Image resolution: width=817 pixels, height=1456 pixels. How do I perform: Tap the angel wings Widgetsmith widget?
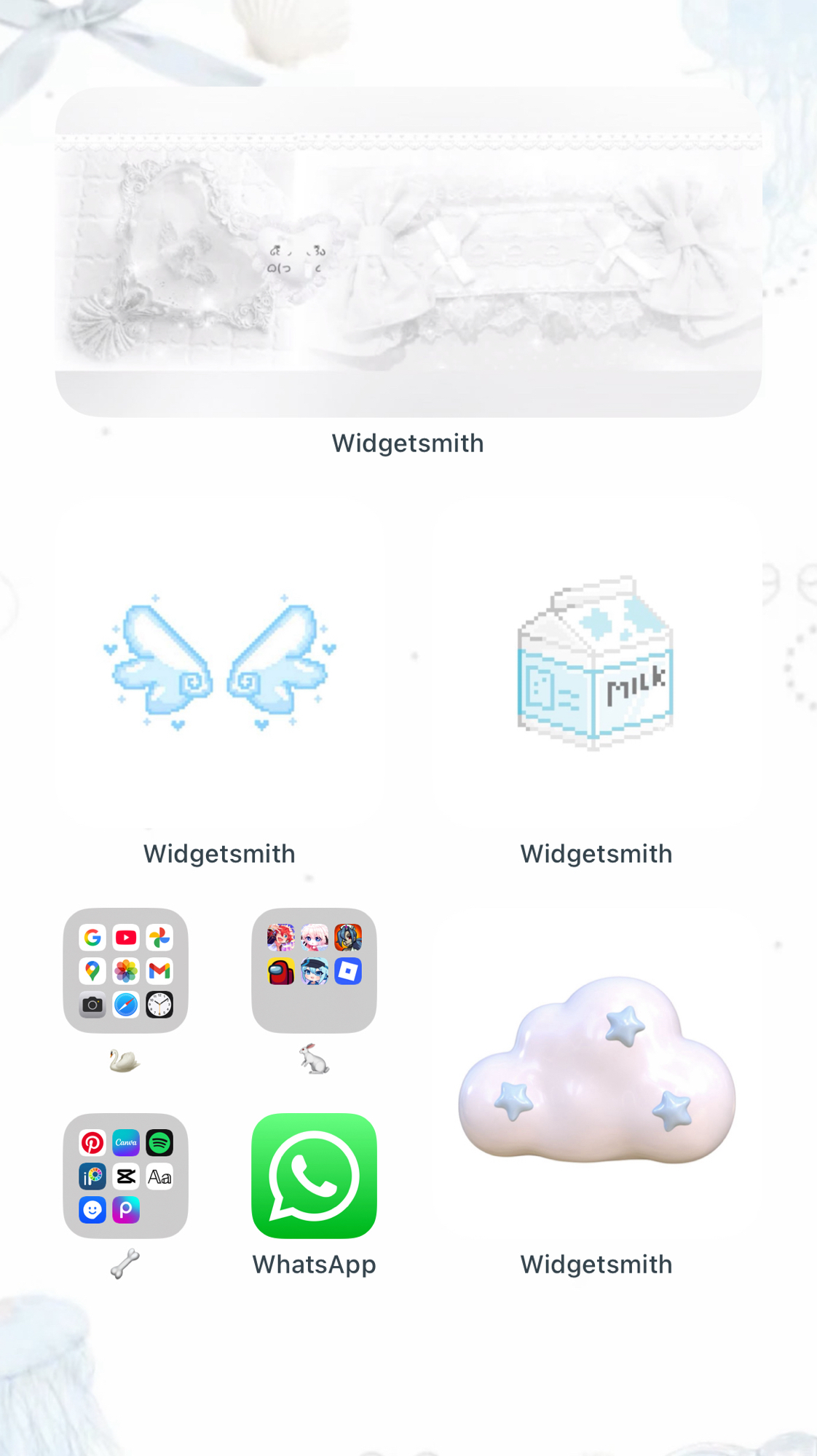coord(220,664)
